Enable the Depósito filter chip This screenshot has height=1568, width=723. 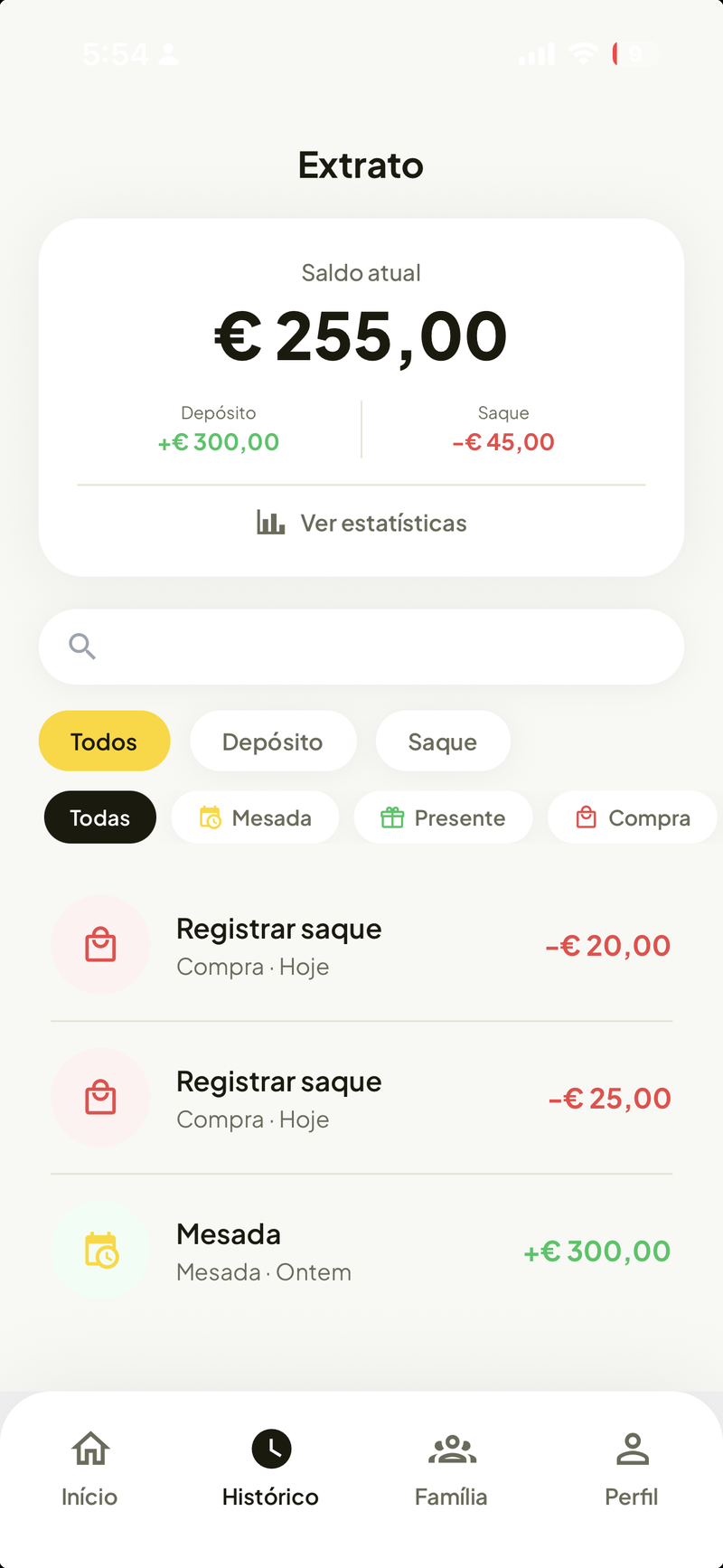(273, 741)
